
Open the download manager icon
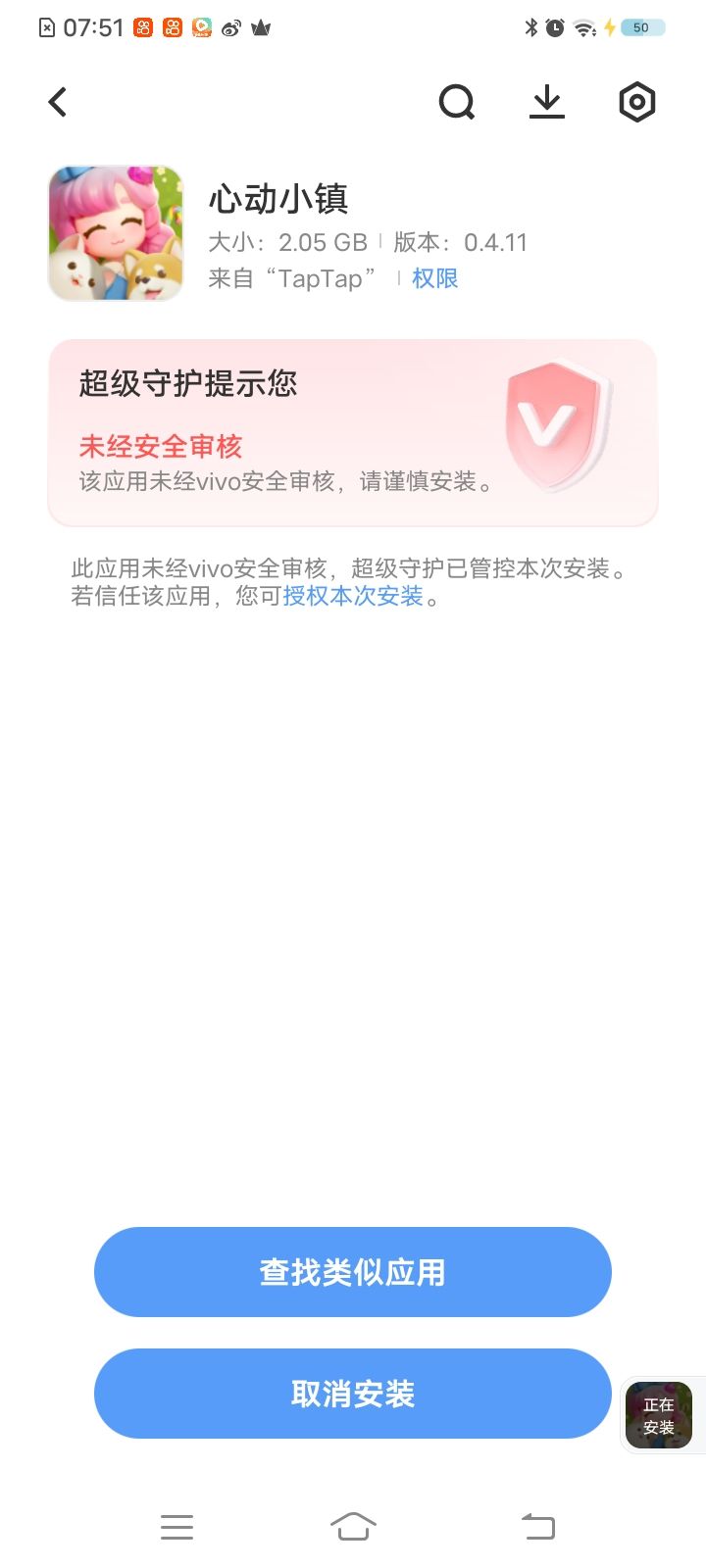[546, 101]
